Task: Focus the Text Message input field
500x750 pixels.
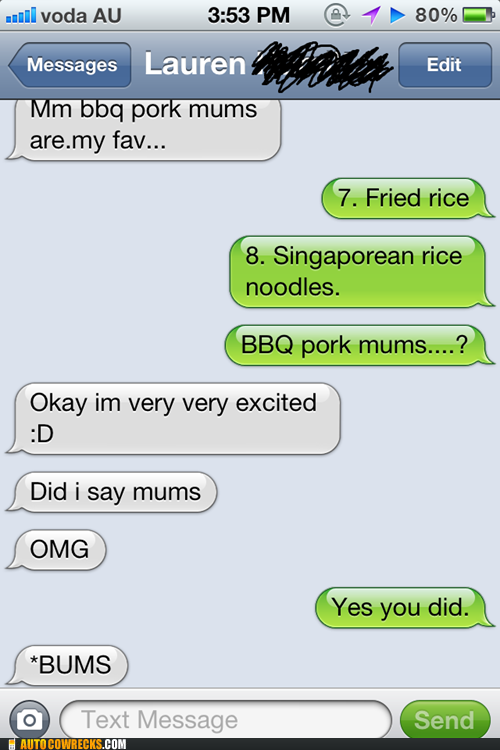Action: coord(225,719)
